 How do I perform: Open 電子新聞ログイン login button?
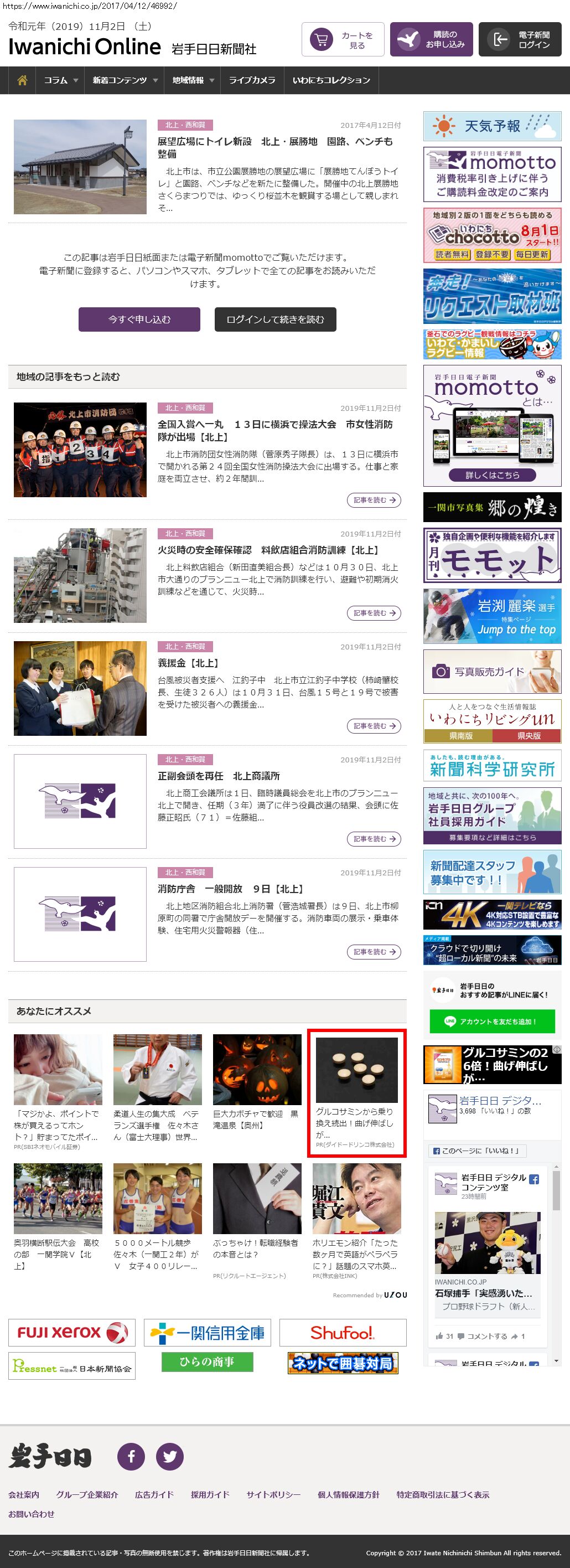point(520,39)
